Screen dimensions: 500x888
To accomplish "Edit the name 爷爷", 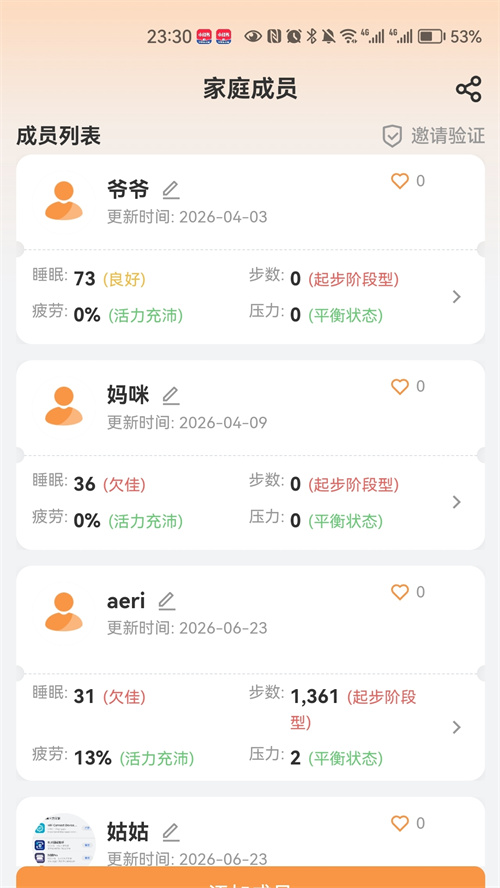I will (170, 190).
